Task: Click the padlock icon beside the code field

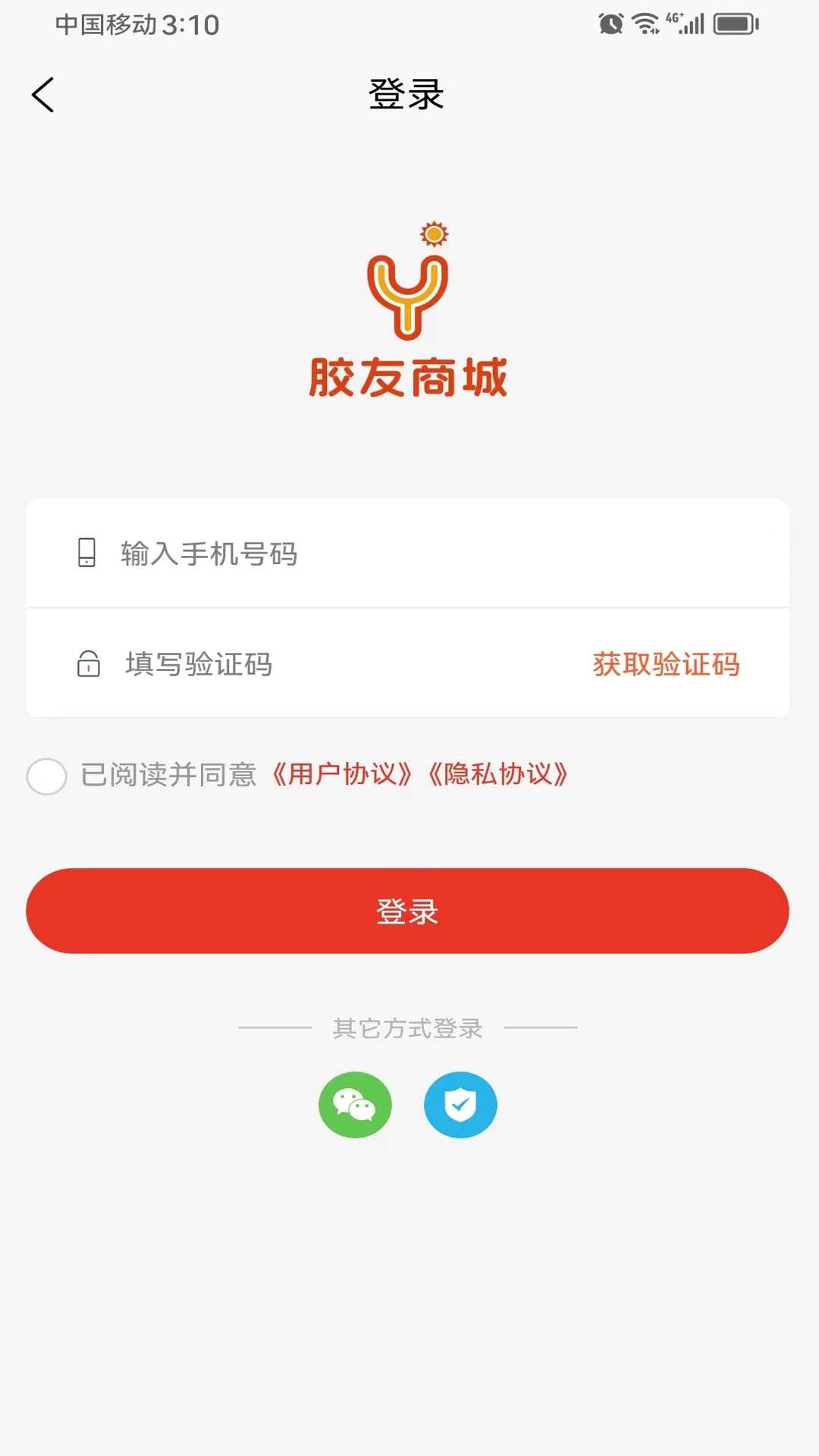Action: 88,664
